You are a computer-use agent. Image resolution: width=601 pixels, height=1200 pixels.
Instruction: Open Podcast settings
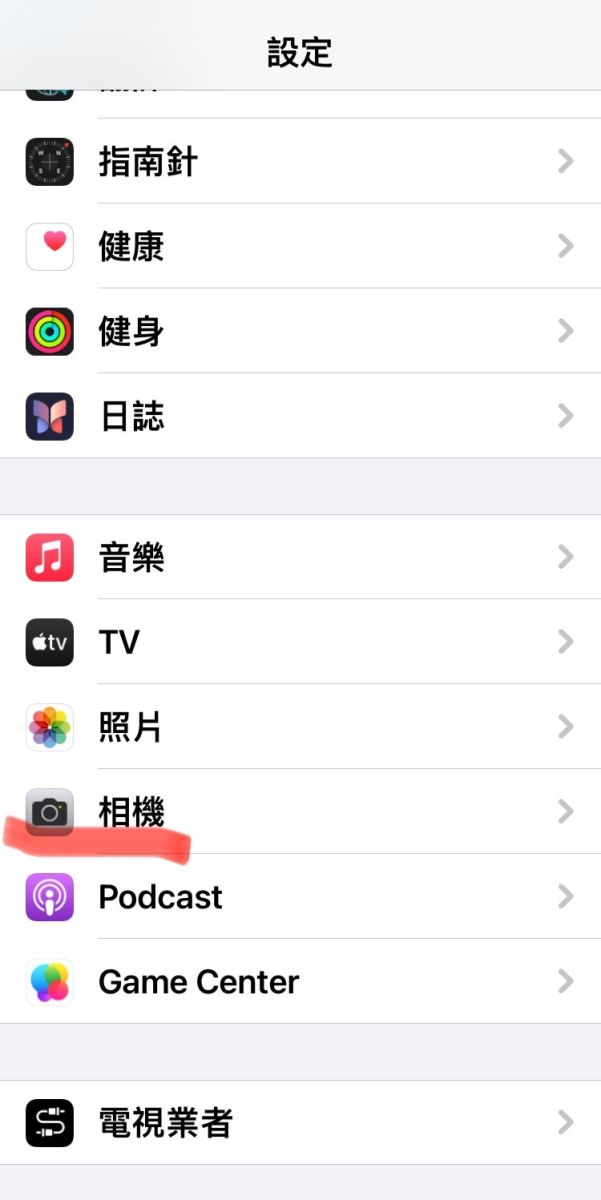pos(300,896)
